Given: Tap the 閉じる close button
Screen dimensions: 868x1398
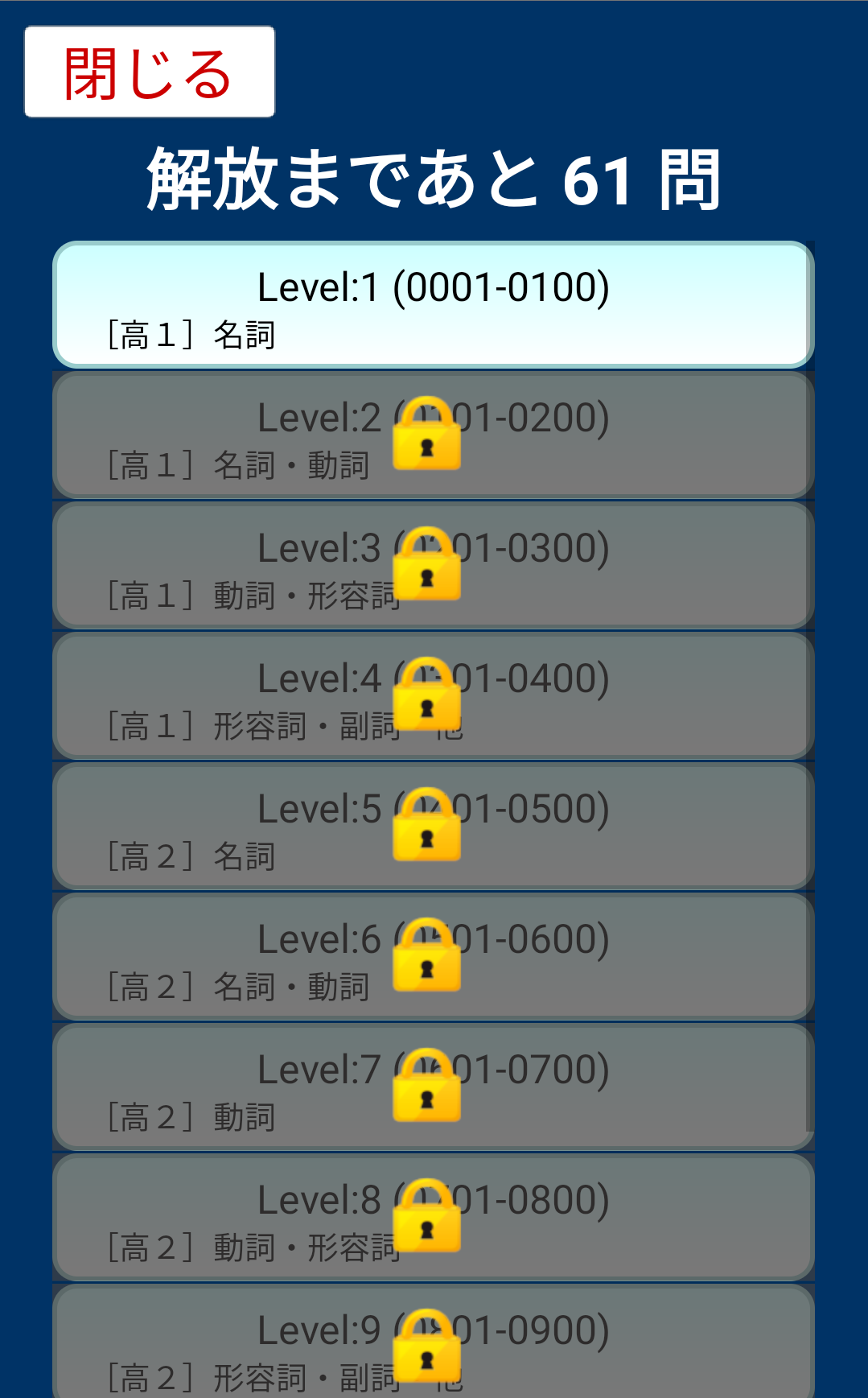Looking at the screenshot, I should 150,72.
